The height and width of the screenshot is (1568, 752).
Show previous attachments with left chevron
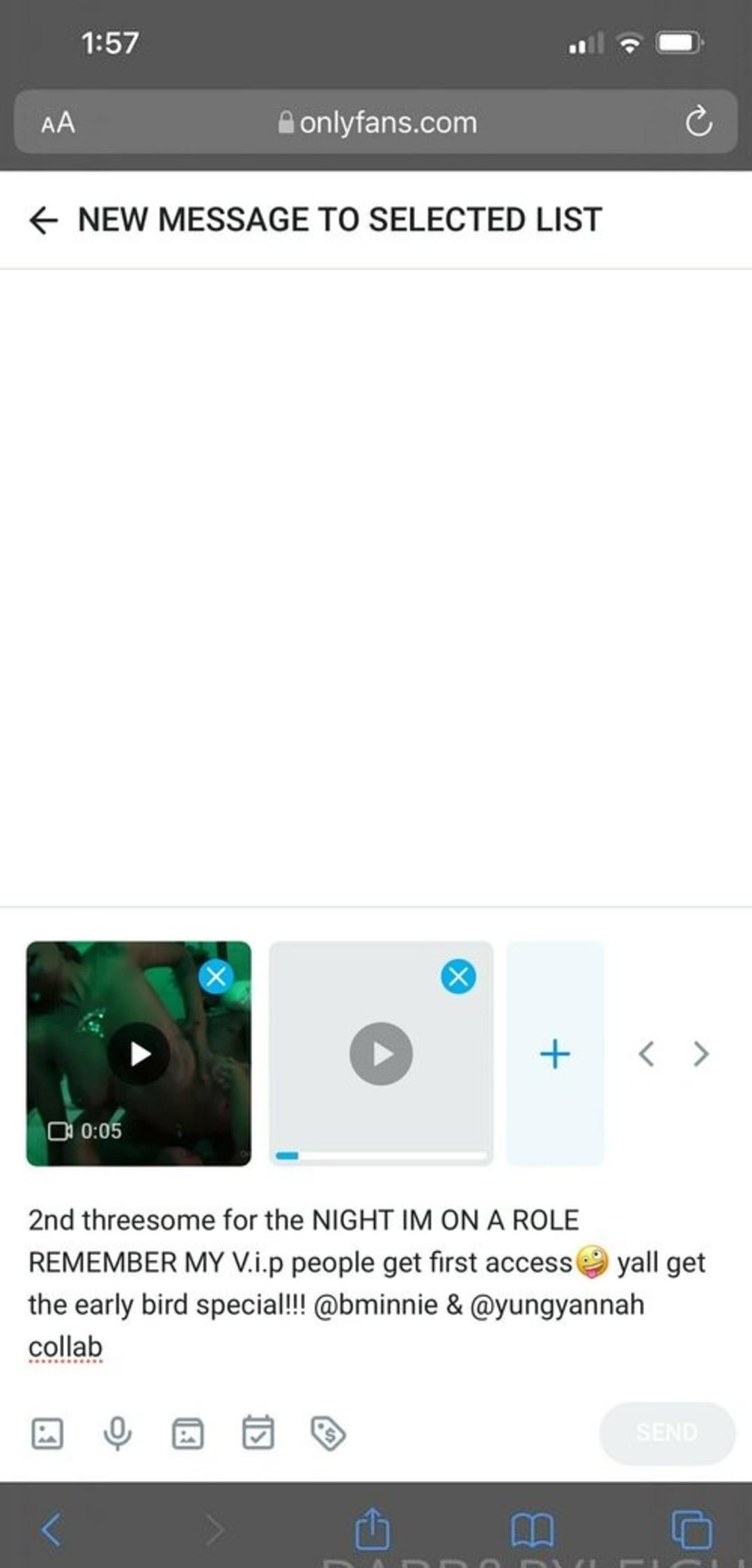[646, 1054]
